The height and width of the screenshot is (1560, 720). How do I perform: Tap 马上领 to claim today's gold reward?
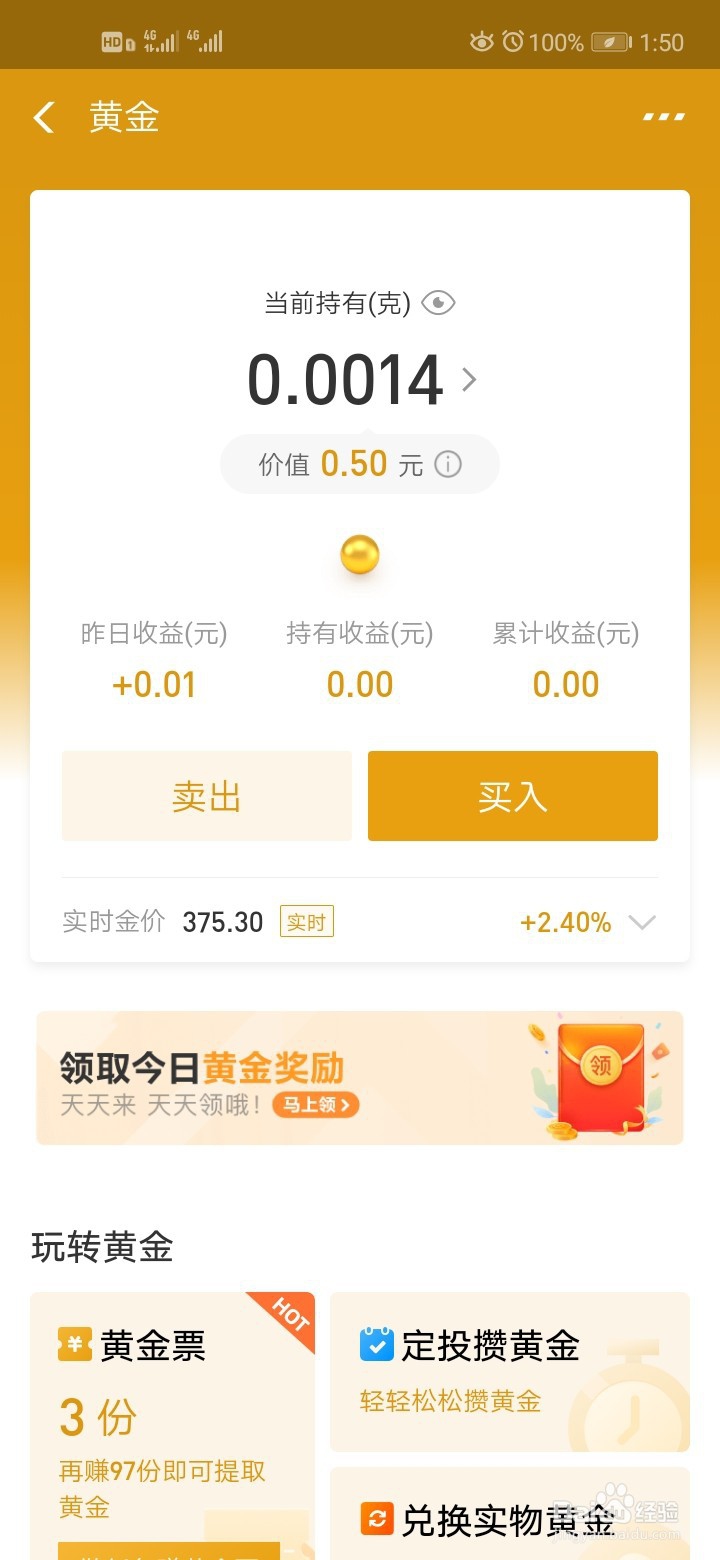pyautogui.click(x=315, y=1106)
